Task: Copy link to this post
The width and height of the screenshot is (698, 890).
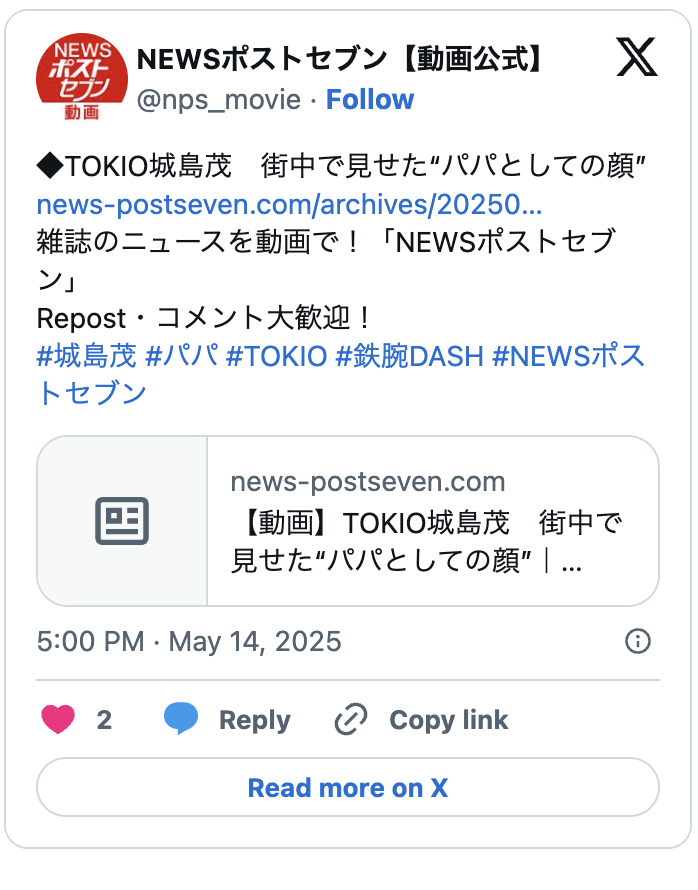Action: pos(421,720)
